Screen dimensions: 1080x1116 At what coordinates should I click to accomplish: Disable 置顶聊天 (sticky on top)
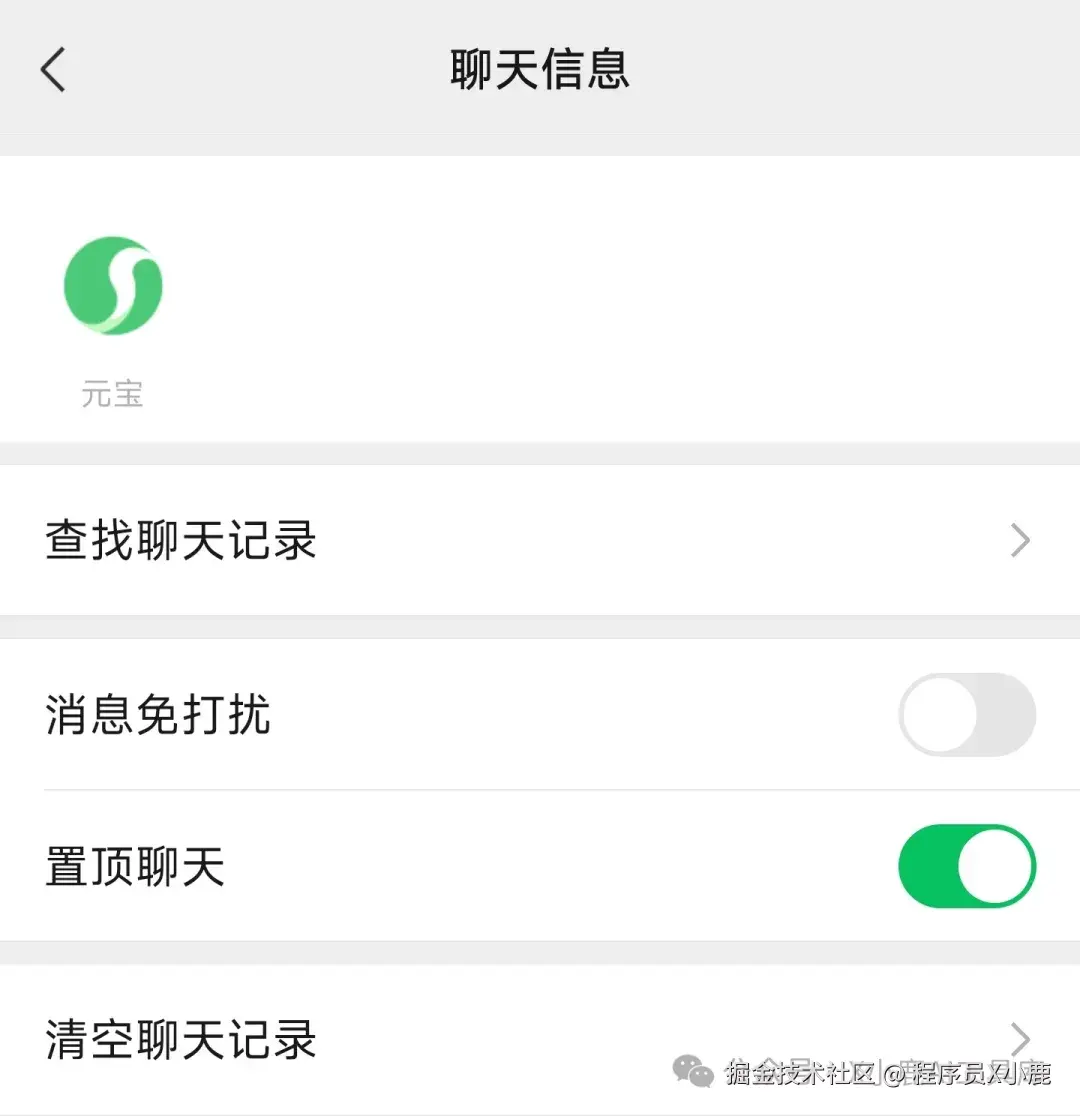pos(965,866)
